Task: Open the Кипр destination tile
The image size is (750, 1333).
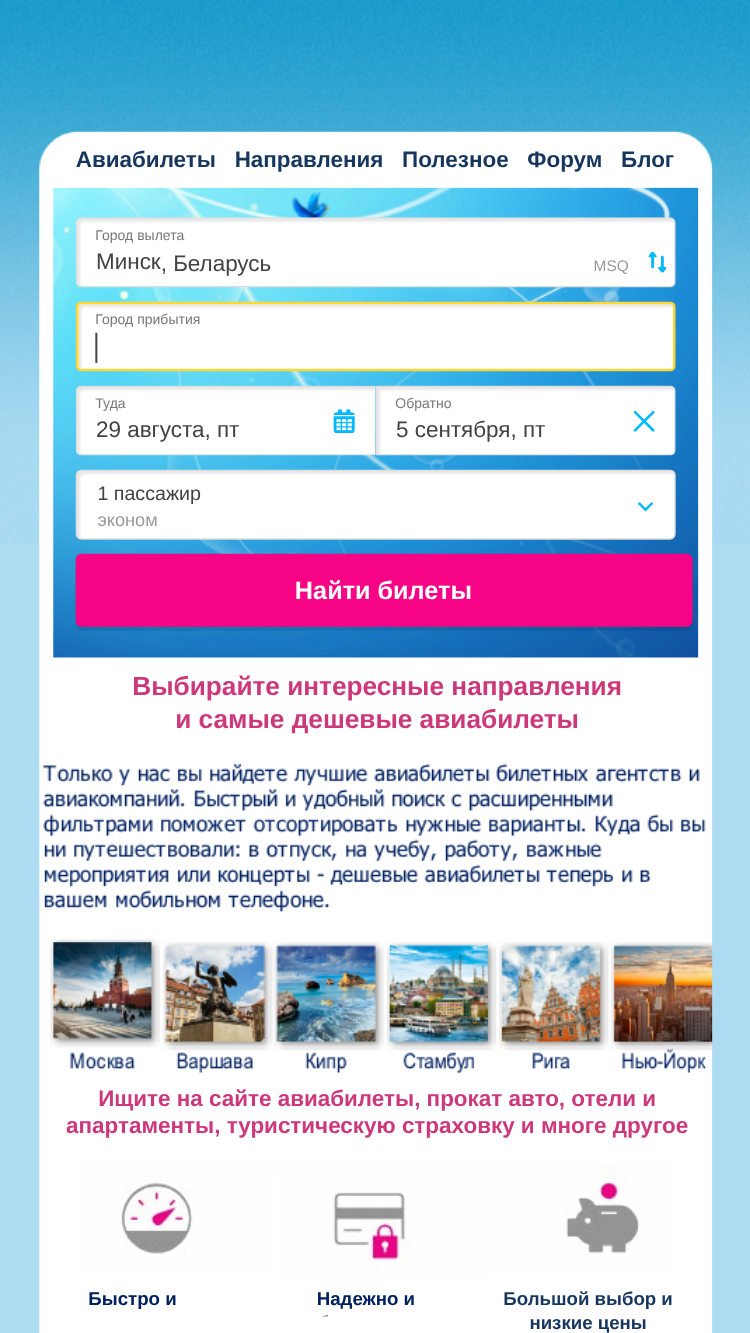Action: pyautogui.click(x=326, y=1007)
